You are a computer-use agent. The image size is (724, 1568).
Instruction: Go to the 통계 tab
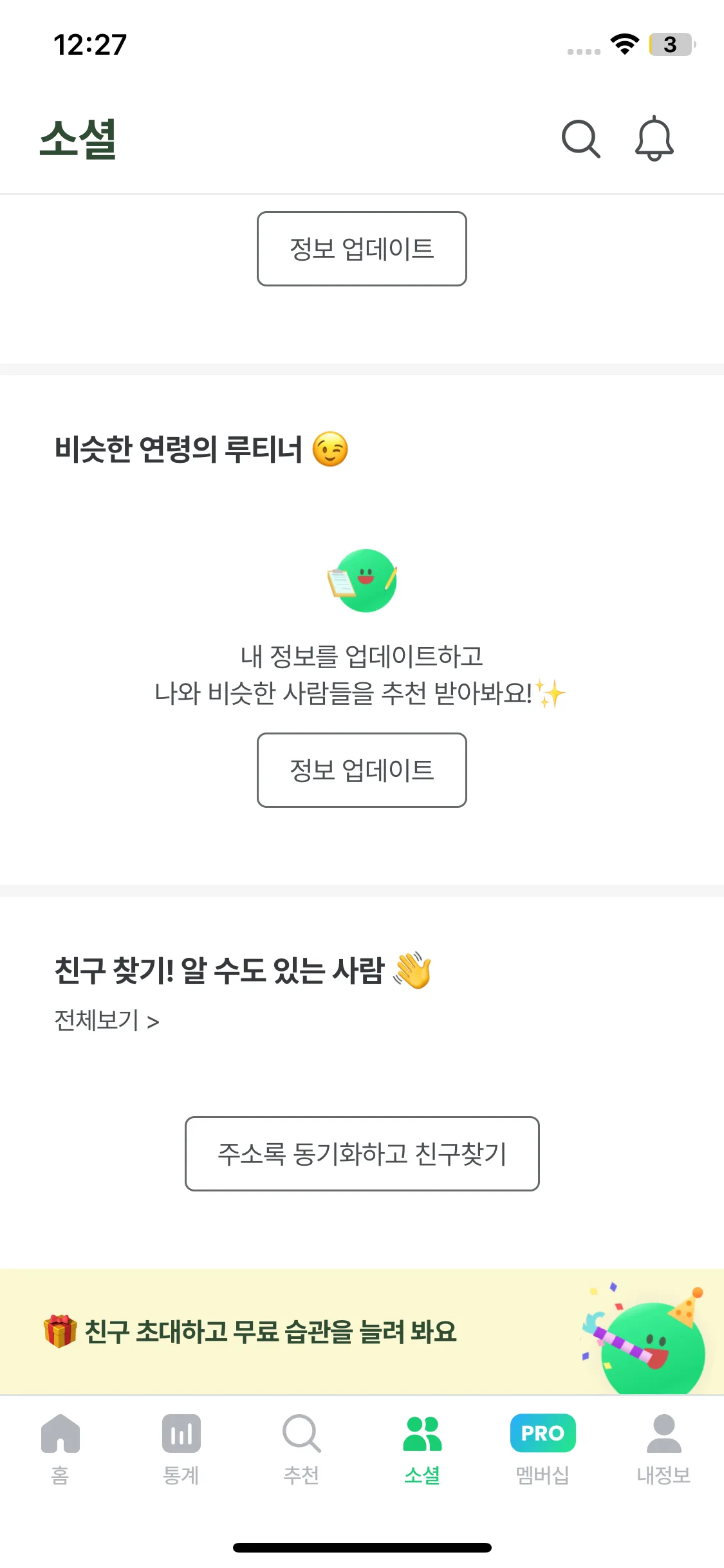181,1448
